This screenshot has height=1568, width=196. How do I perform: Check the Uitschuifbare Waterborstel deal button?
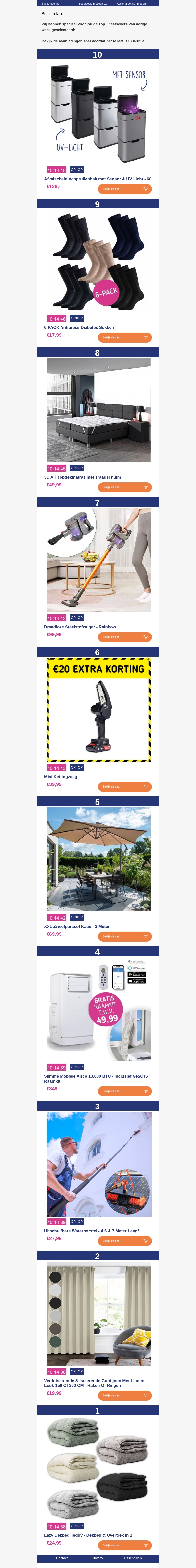point(124,1241)
